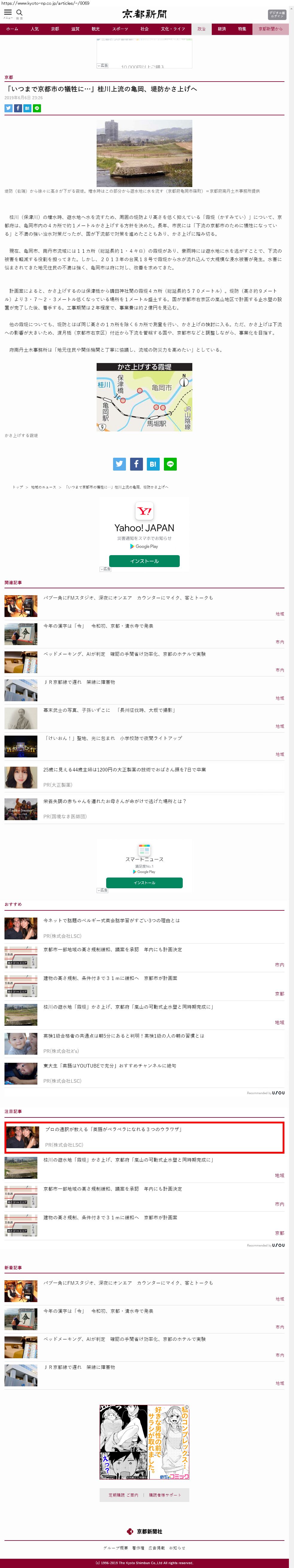
Task: Tap スマートニュース インストール button
Action: (x=144, y=883)
